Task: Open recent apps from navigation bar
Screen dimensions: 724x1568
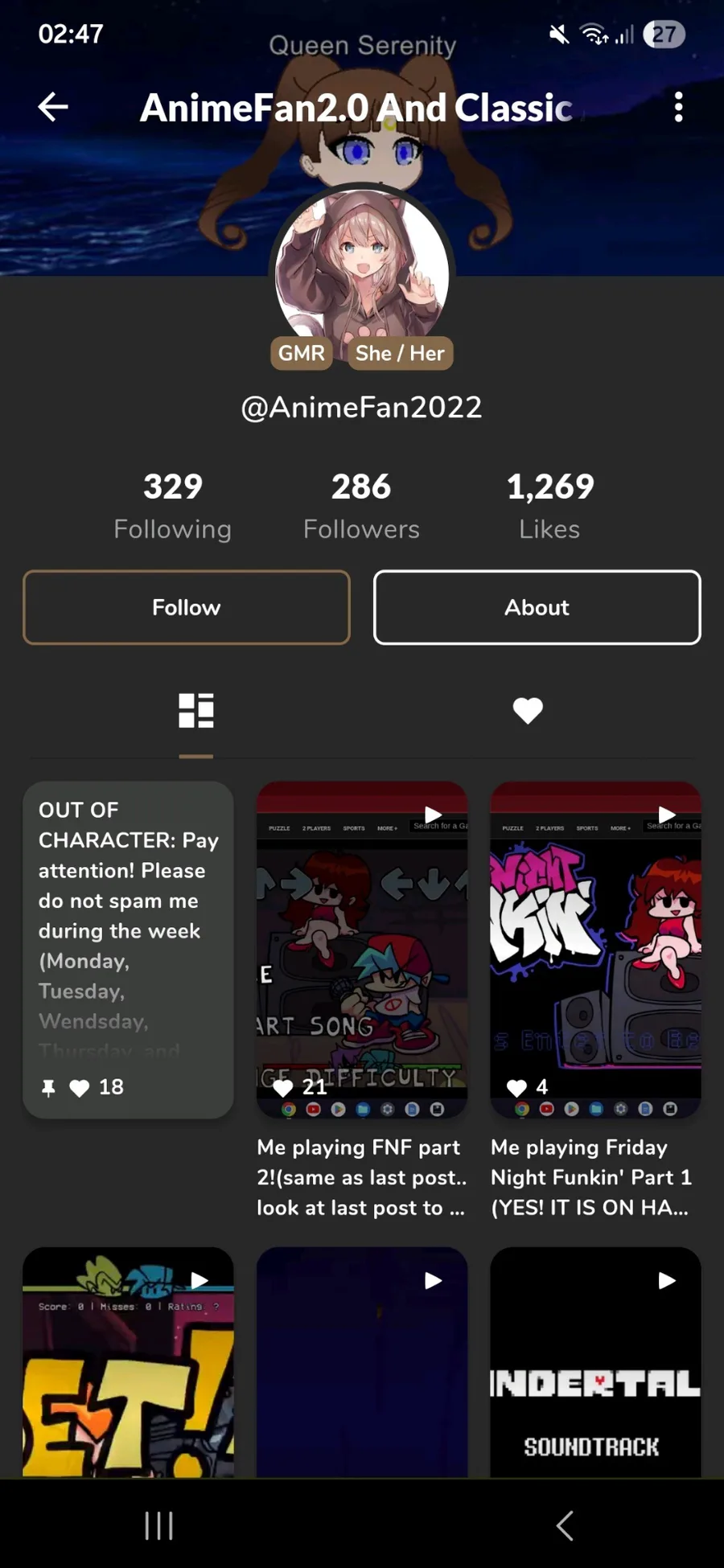Action: [159, 1525]
